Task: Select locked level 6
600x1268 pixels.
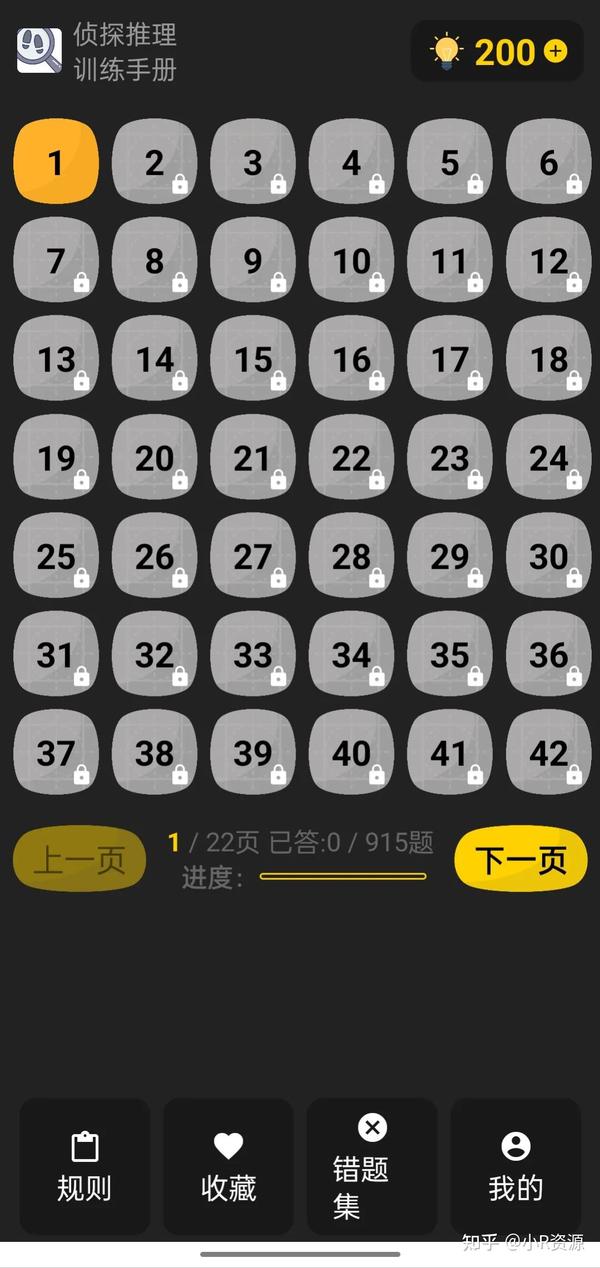Action: click(x=548, y=162)
